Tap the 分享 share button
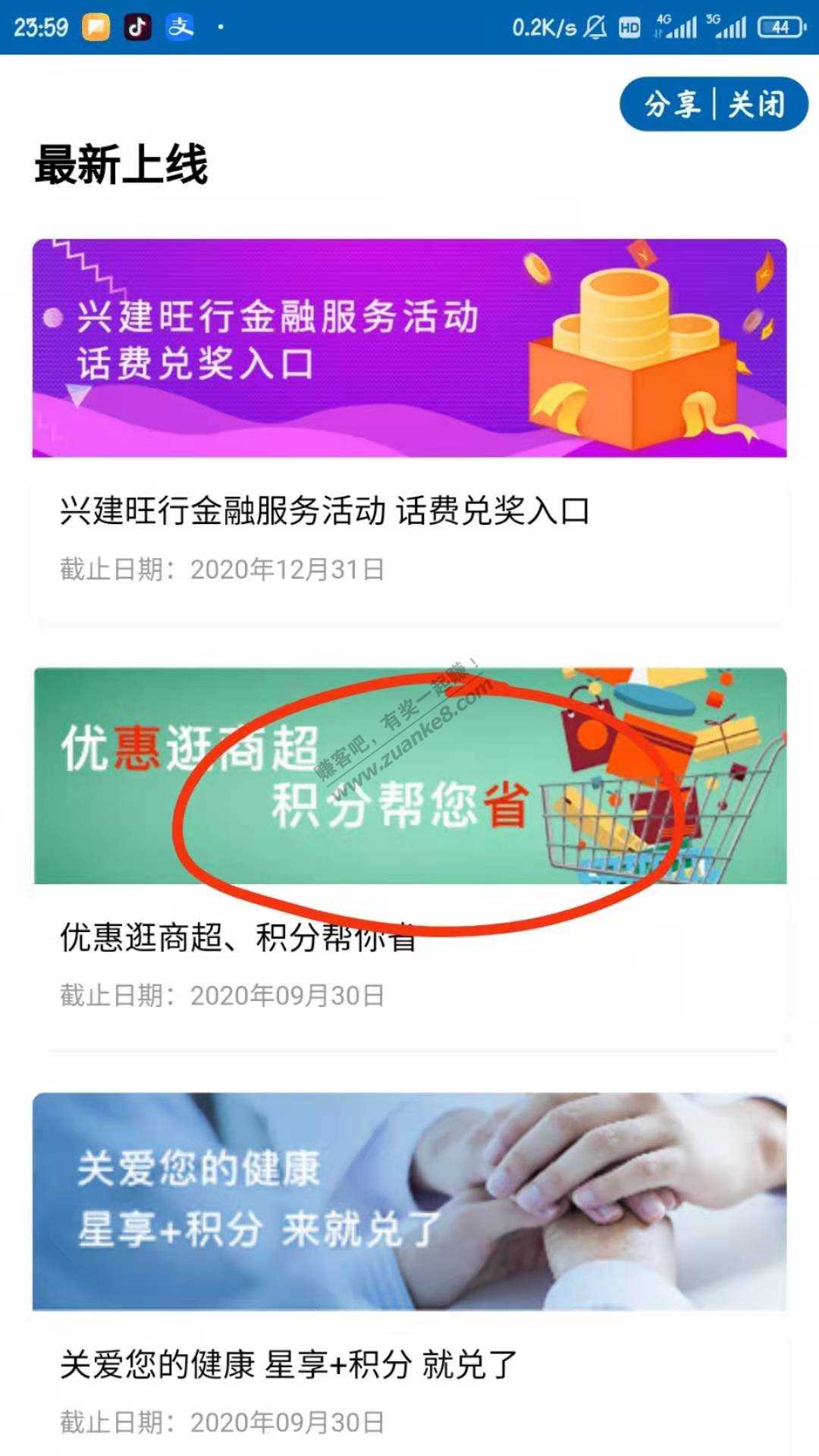The image size is (819, 1456). [672, 105]
